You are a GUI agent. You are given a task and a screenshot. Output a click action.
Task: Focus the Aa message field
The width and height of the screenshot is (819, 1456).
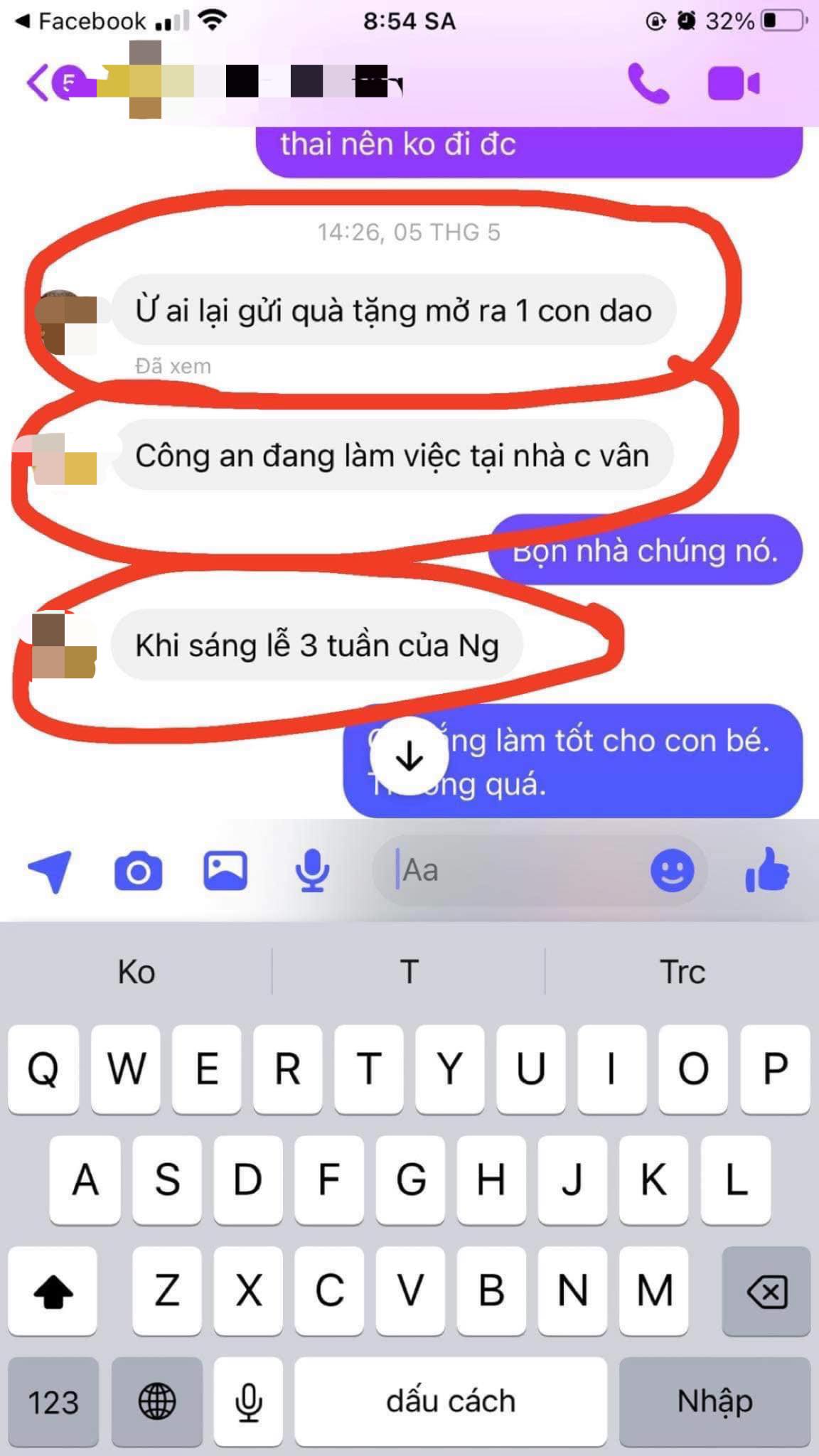point(512,870)
